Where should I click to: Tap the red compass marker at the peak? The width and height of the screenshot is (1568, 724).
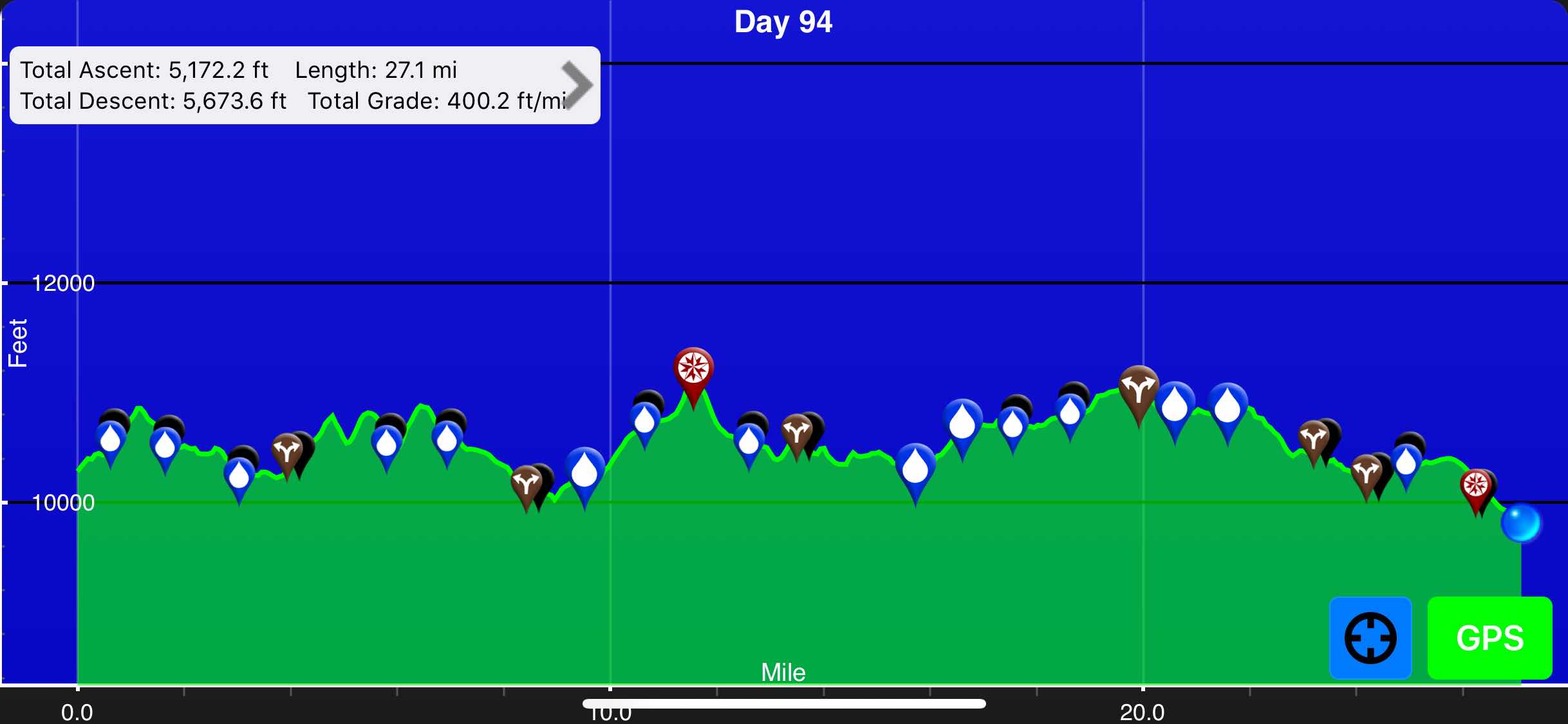(x=693, y=369)
